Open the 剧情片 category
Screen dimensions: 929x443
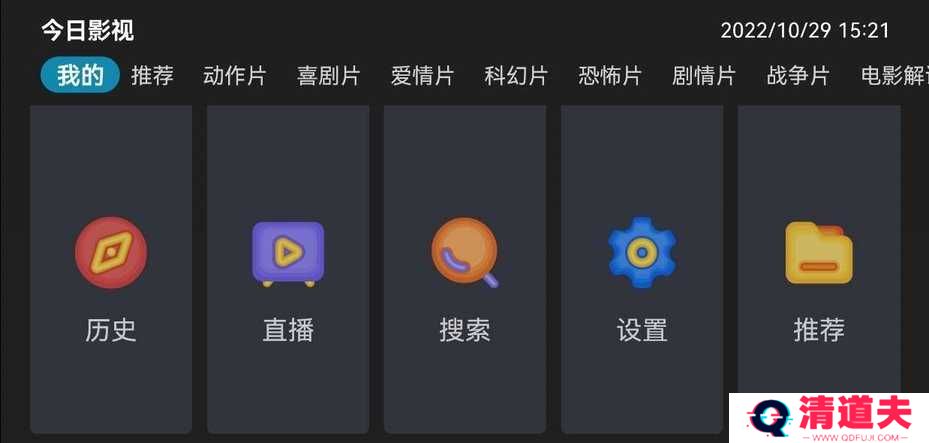point(704,76)
